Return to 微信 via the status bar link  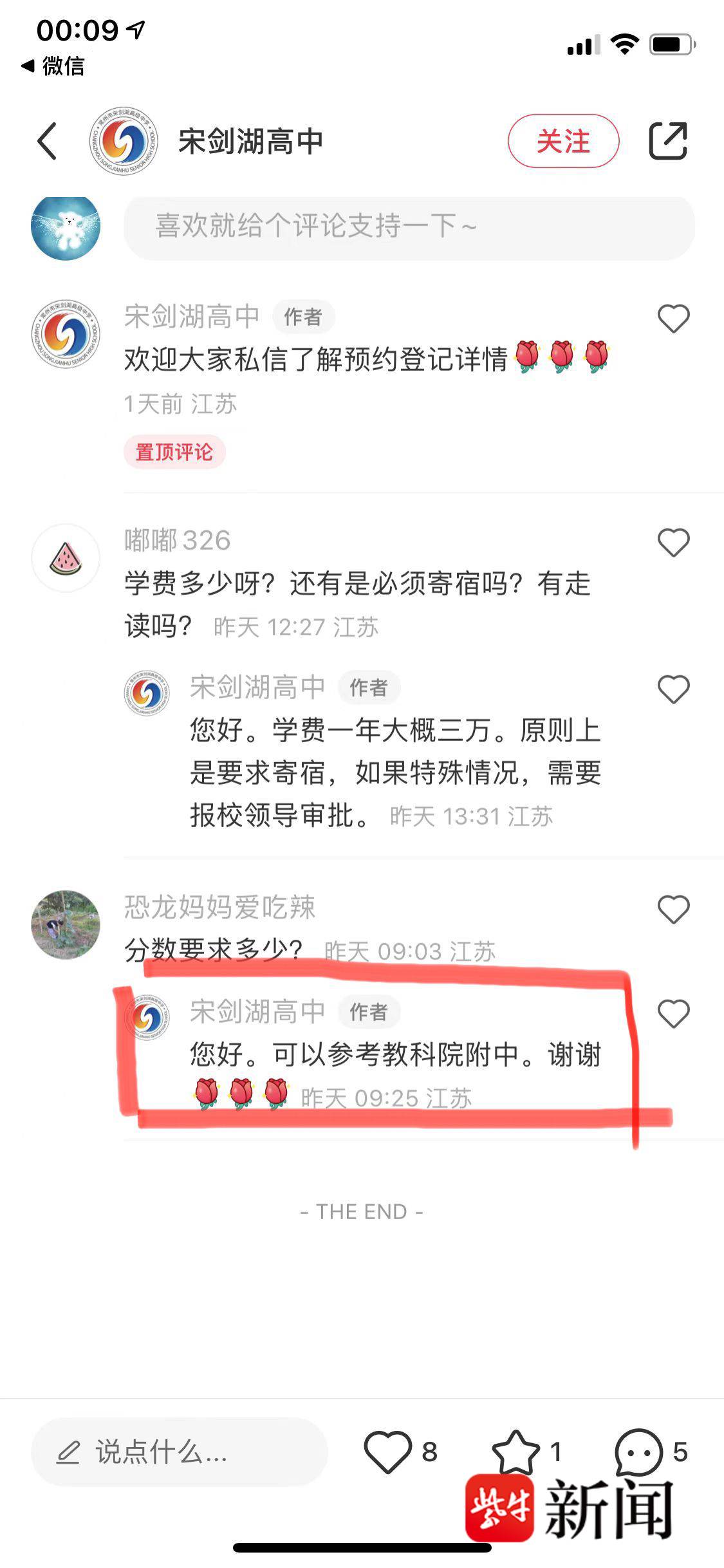tap(53, 66)
